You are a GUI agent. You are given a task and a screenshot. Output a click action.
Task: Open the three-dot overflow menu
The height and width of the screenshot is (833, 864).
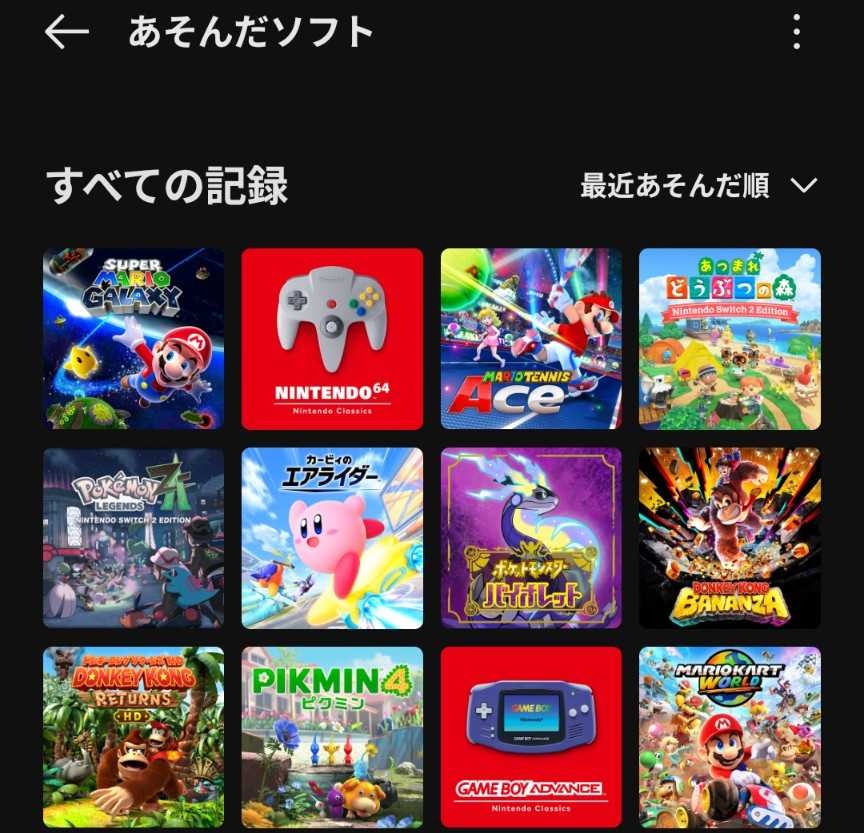[796, 32]
